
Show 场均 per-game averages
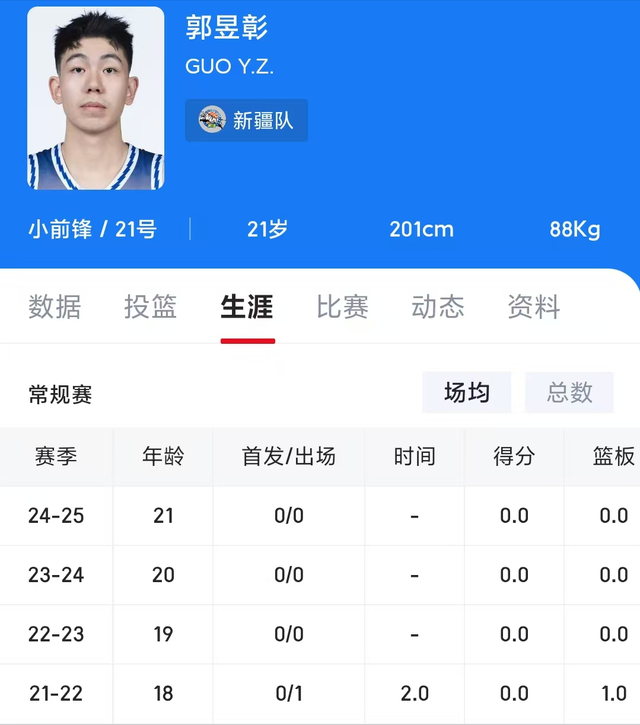tap(467, 393)
